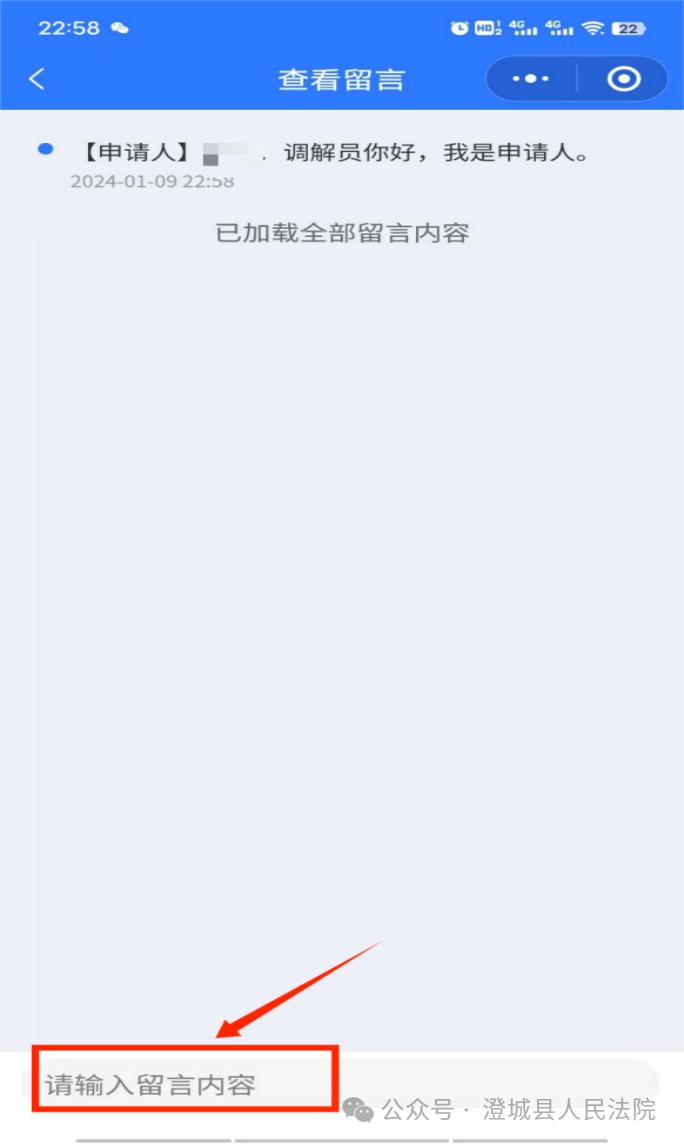The width and height of the screenshot is (684, 1145).
Task: Go back using the header arrow
Action: (x=37, y=79)
